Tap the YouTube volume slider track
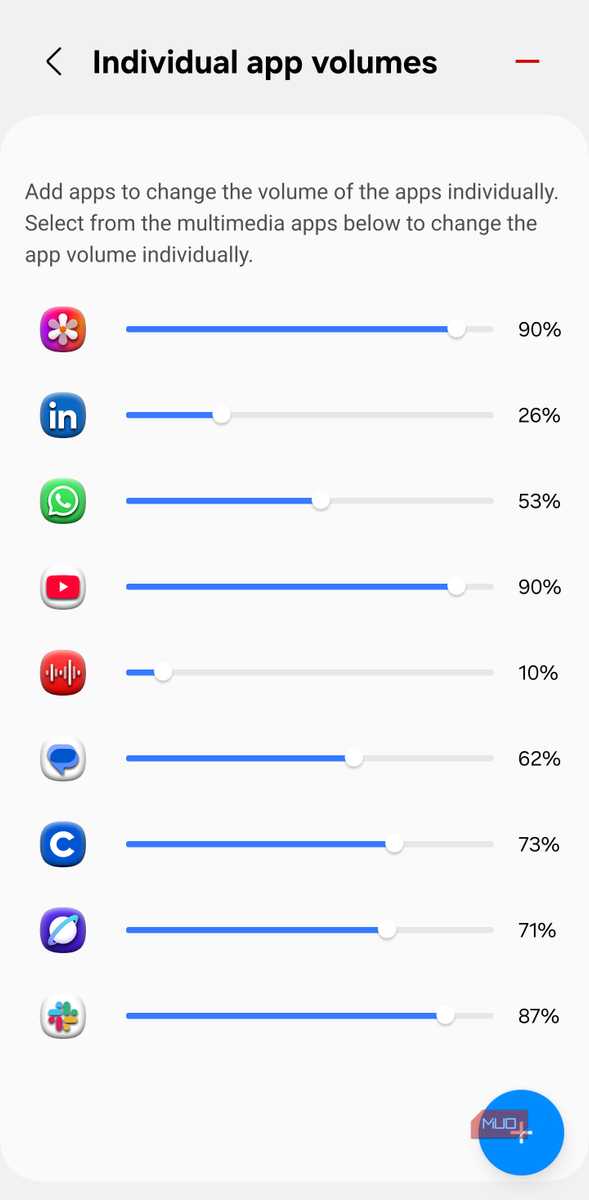 [309, 587]
